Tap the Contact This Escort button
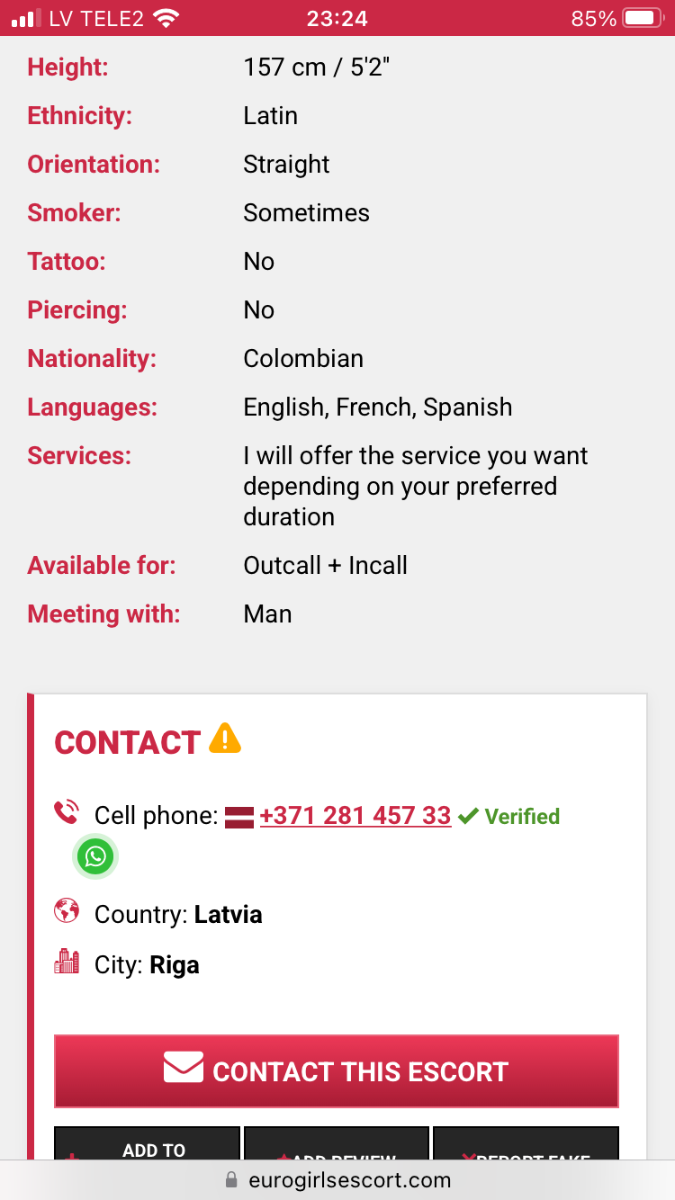 (336, 1071)
